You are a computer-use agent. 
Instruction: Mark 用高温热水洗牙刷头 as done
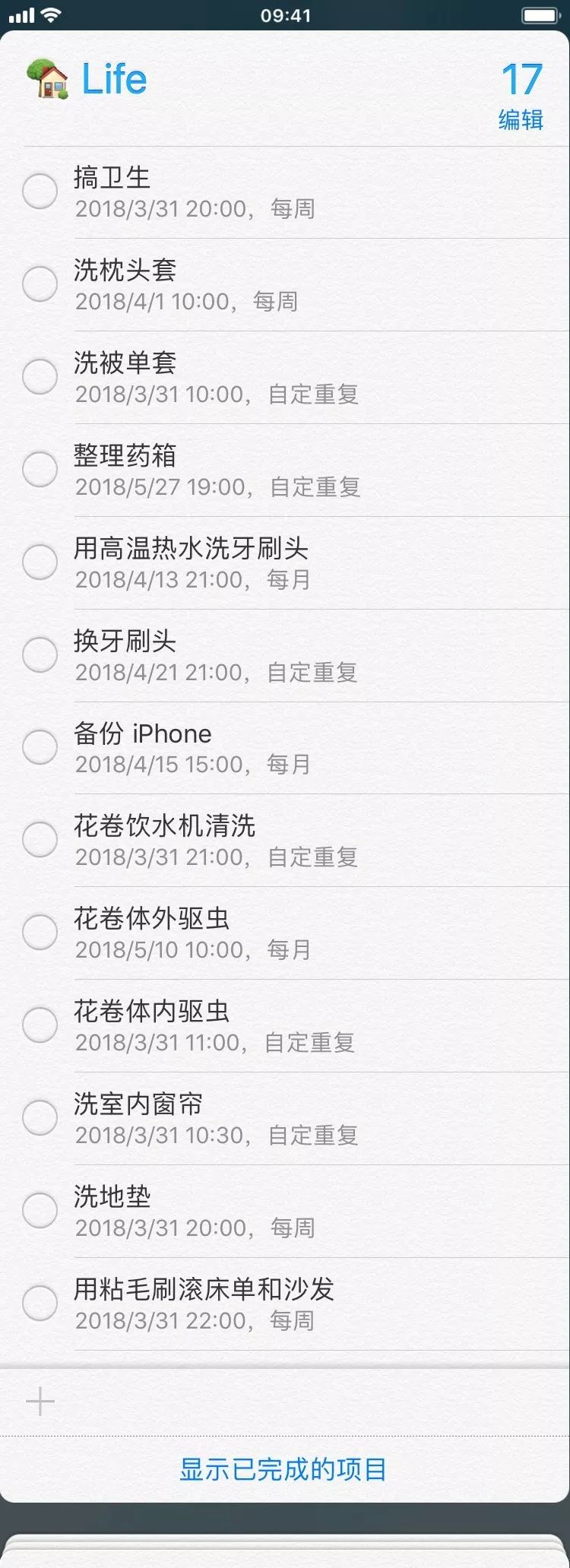(x=40, y=562)
